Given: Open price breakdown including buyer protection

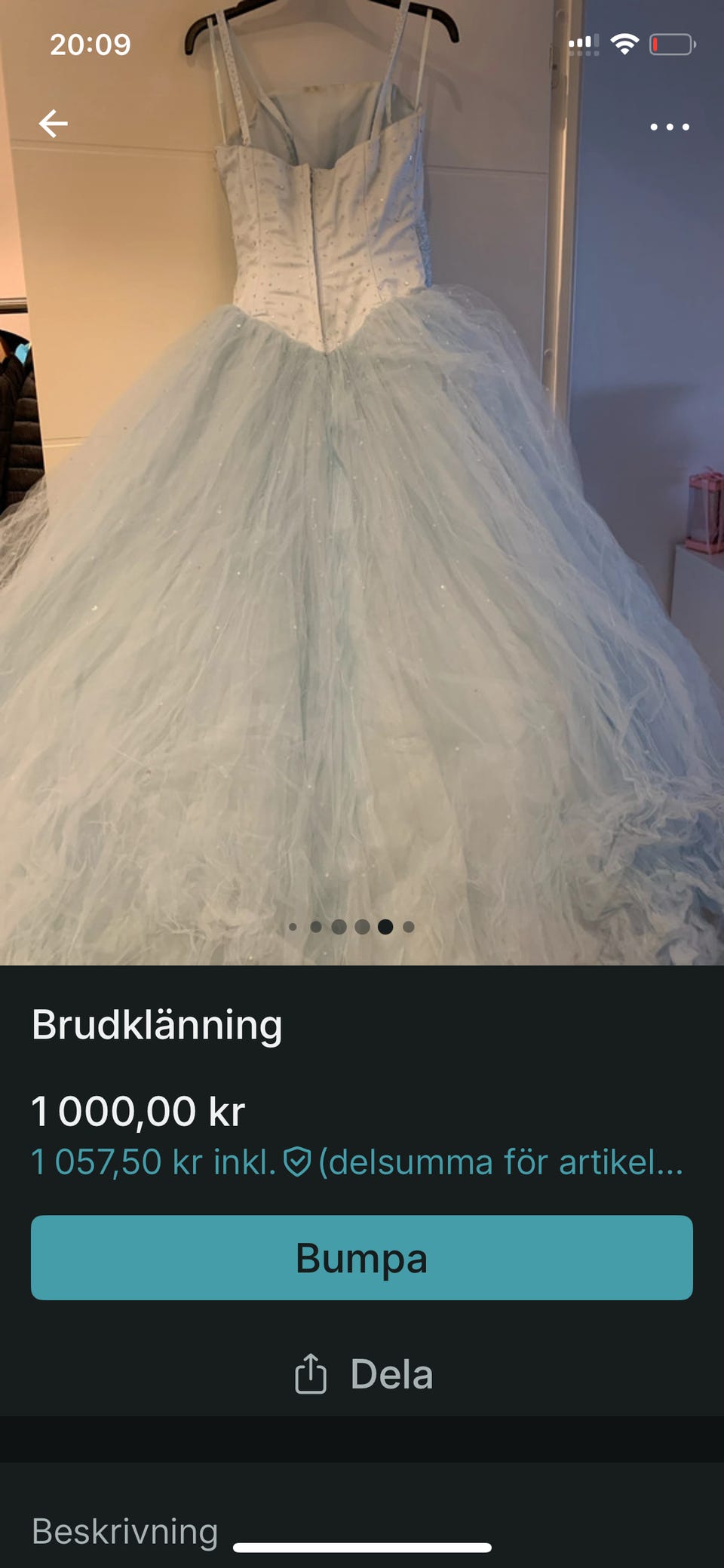Looking at the screenshot, I should [357, 1161].
